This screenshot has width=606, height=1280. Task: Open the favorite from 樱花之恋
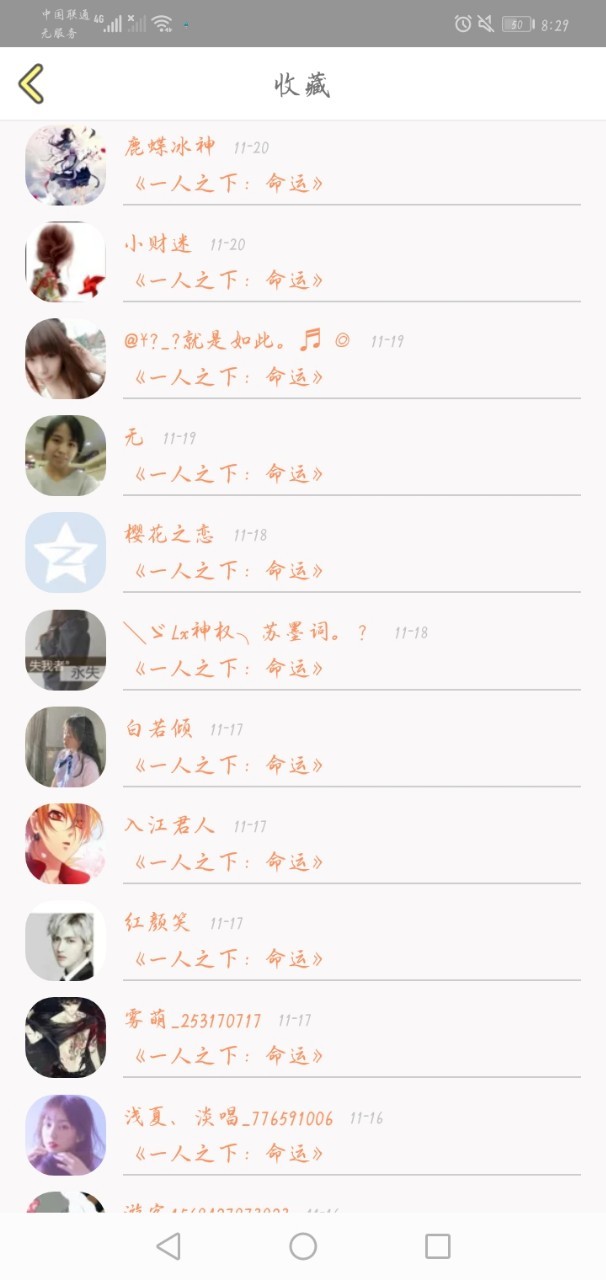[303, 552]
